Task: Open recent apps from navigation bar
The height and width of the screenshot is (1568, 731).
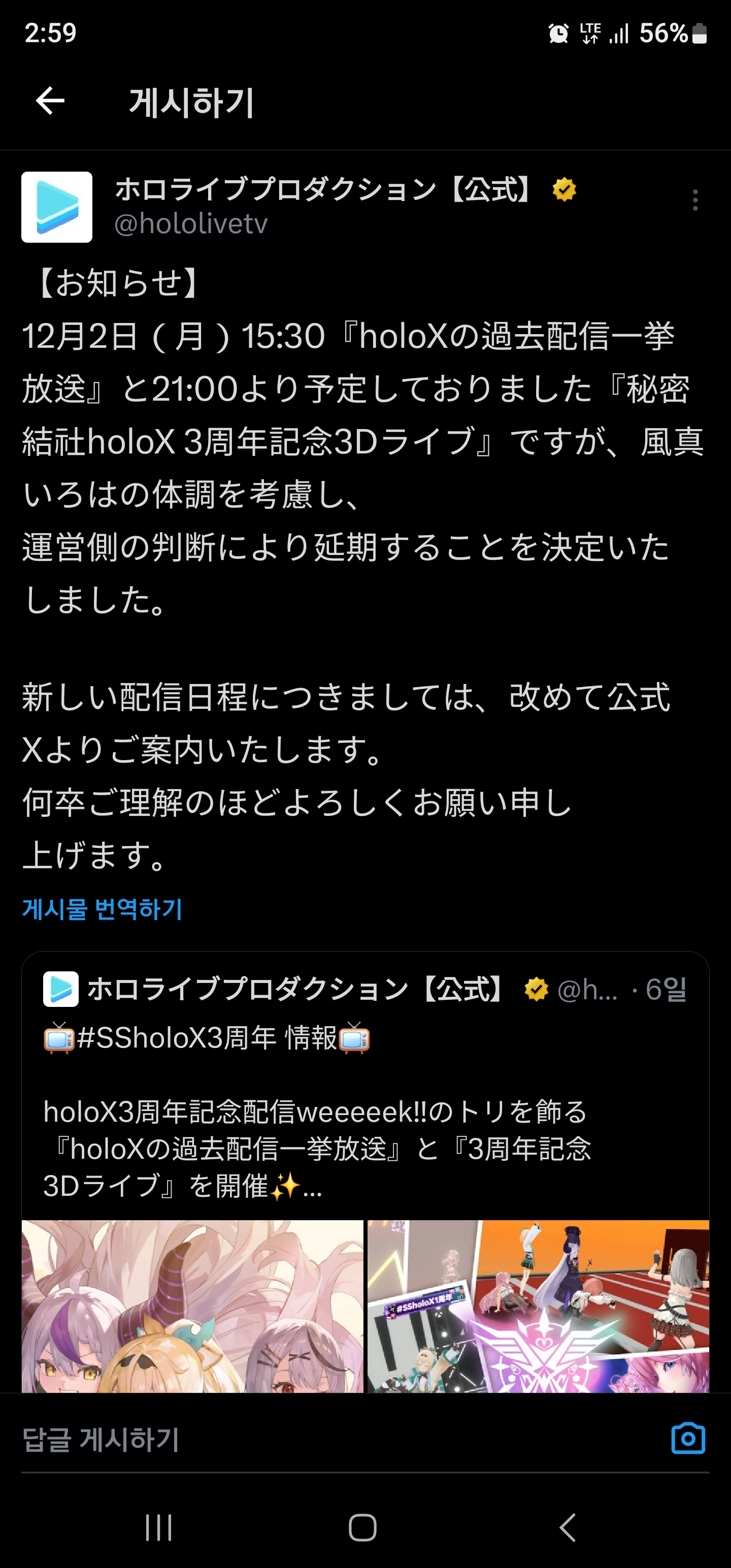Action: pos(159,1527)
